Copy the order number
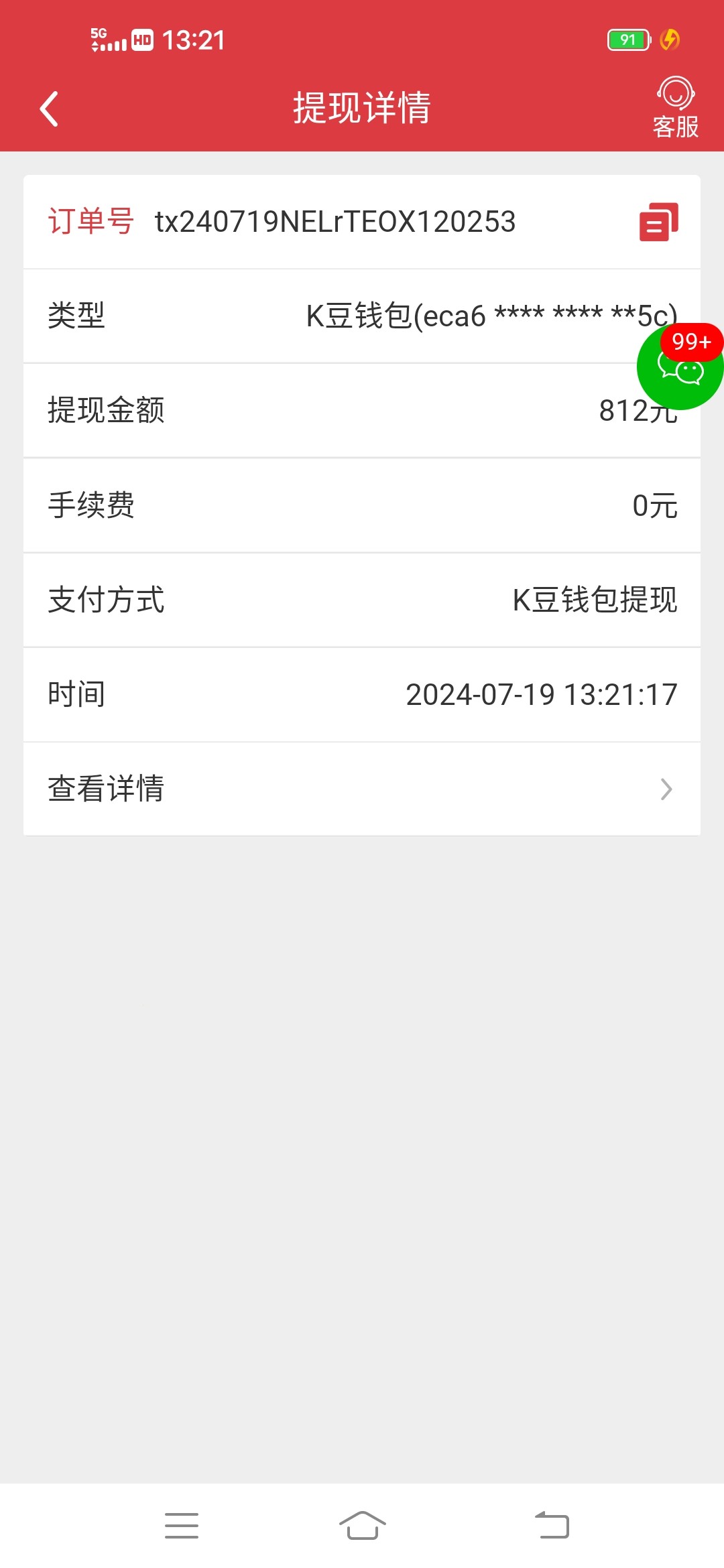The image size is (724, 1568). click(x=658, y=222)
